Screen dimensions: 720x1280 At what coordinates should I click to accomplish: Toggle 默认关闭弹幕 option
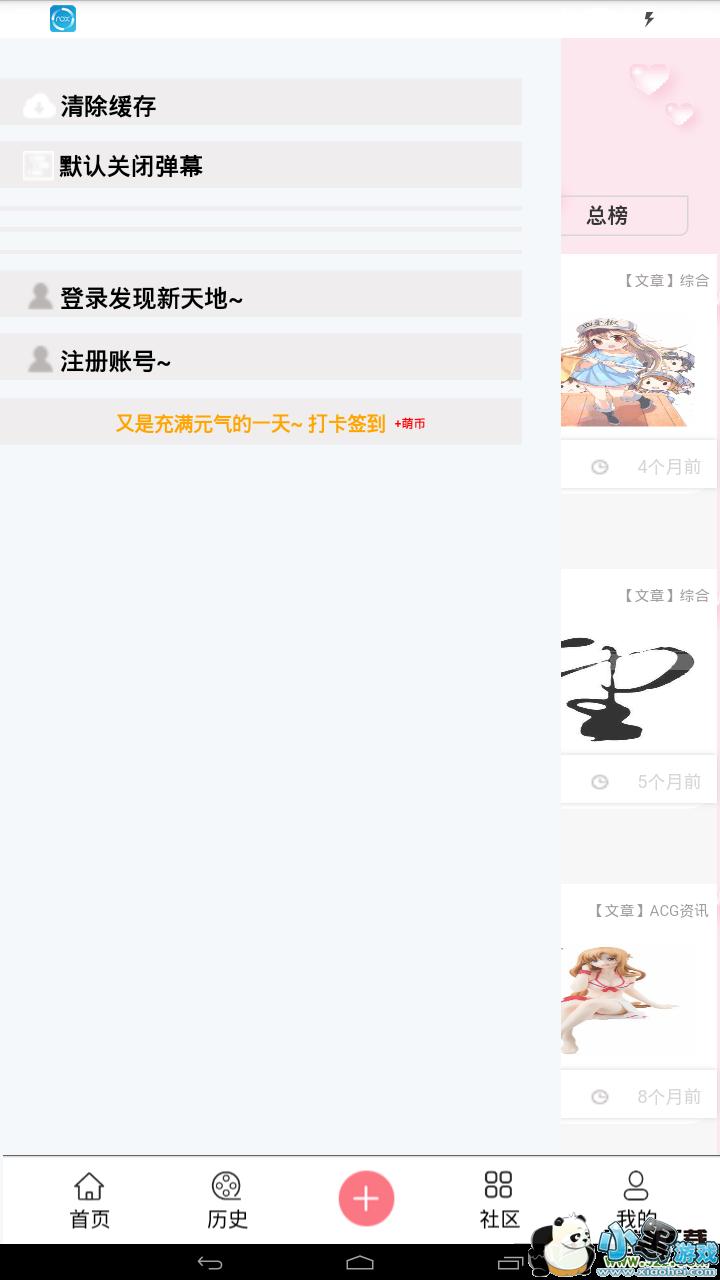click(x=260, y=165)
